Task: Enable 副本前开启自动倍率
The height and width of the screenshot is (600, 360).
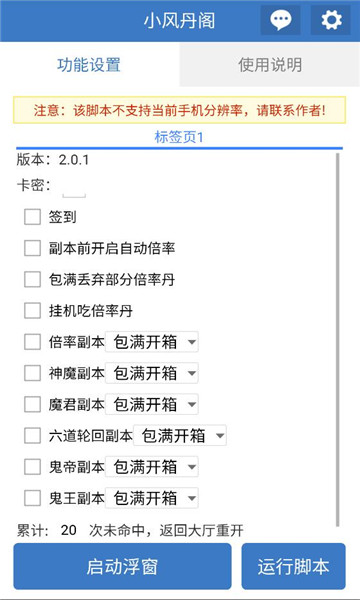Action: (33, 248)
